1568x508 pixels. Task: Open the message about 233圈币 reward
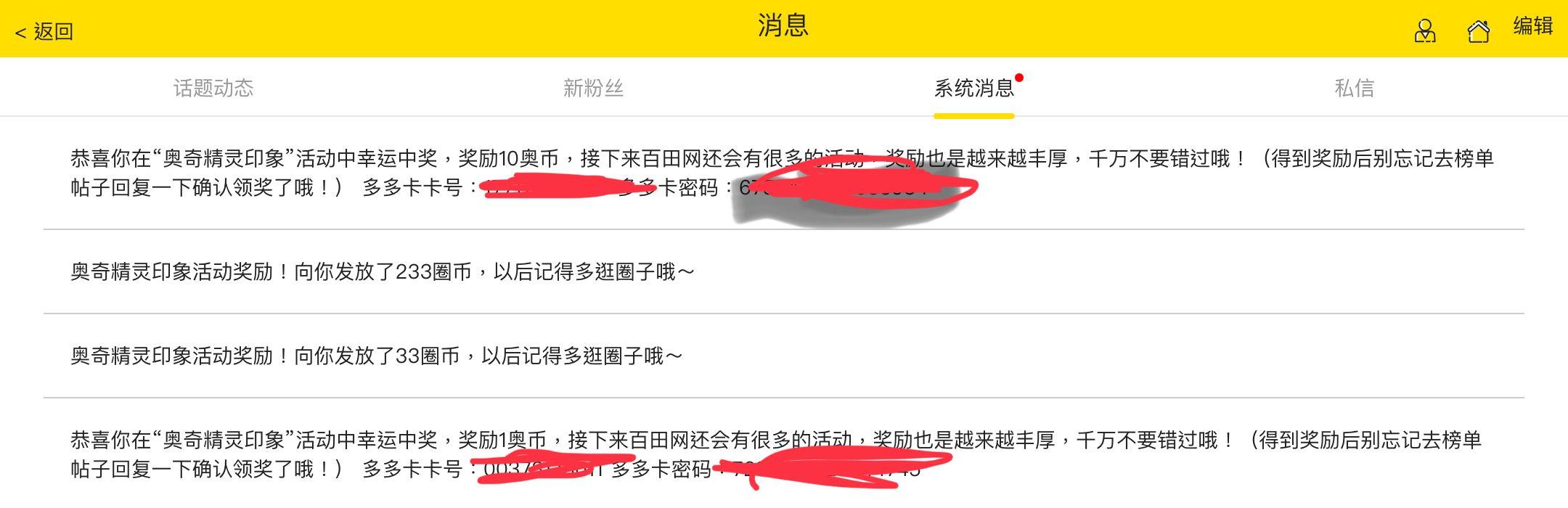click(x=383, y=272)
